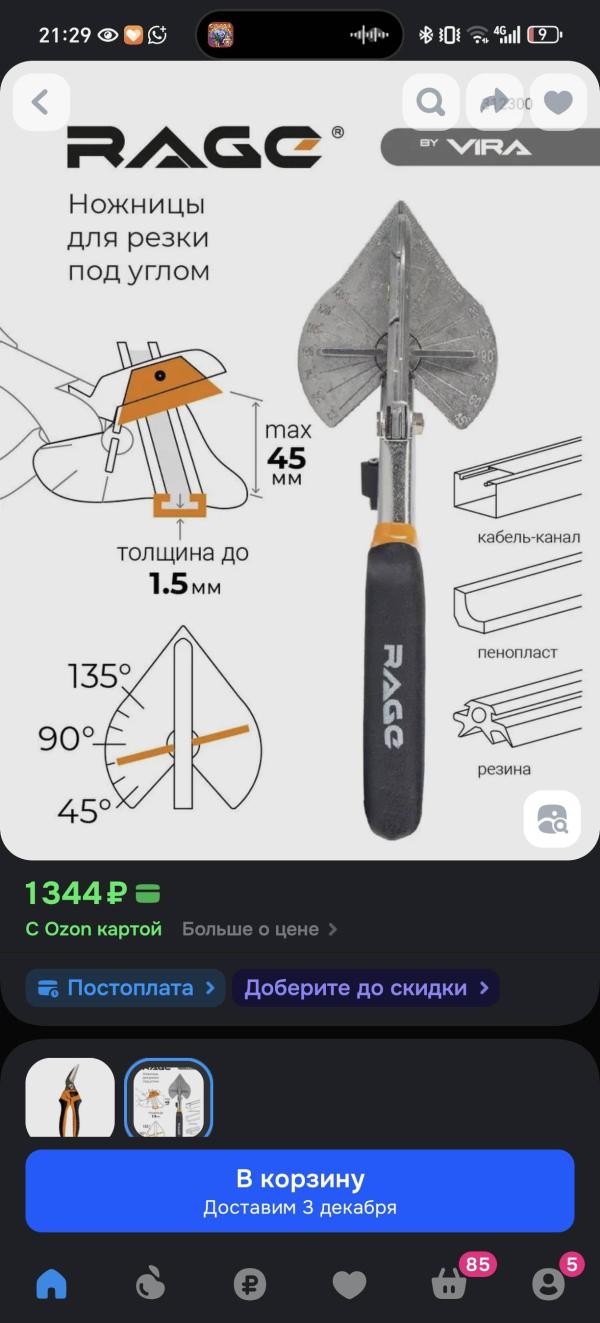Open the Fresh grocery tab
This screenshot has height=1323, width=600.
pyautogui.click(x=150, y=1284)
